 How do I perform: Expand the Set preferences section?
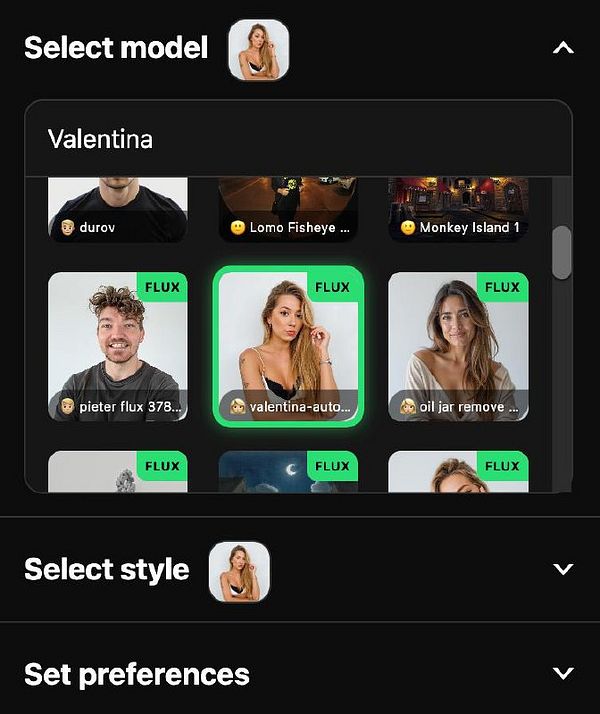click(563, 673)
